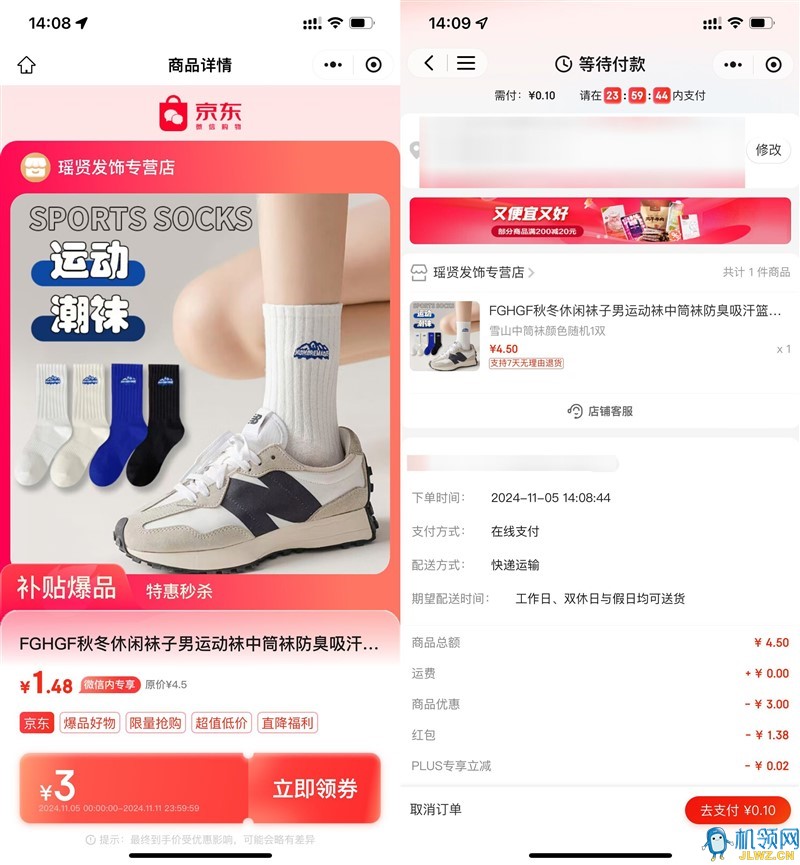
Task: Go back from the 等待付款 page
Action: tap(429, 63)
